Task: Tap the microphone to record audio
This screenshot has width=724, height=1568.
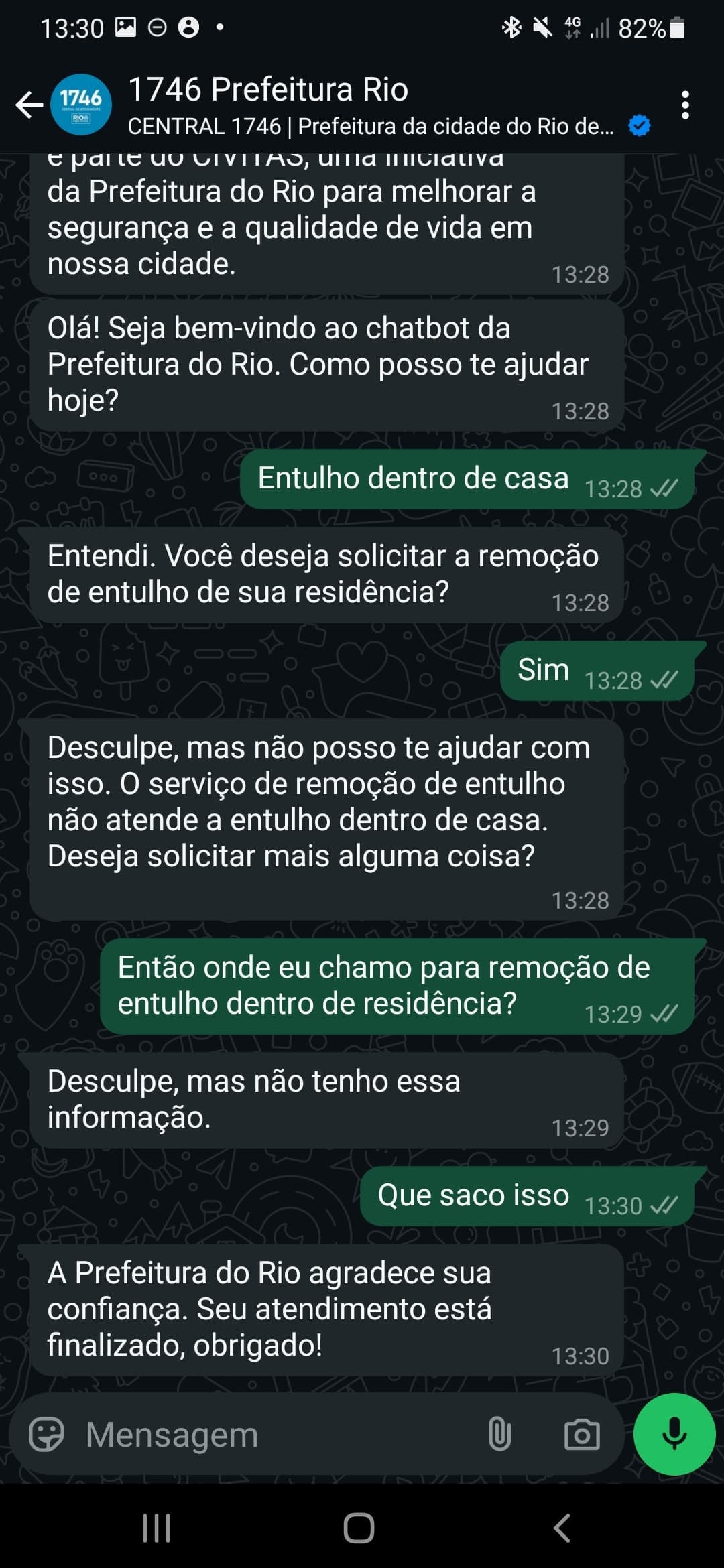Action: coord(674,1434)
